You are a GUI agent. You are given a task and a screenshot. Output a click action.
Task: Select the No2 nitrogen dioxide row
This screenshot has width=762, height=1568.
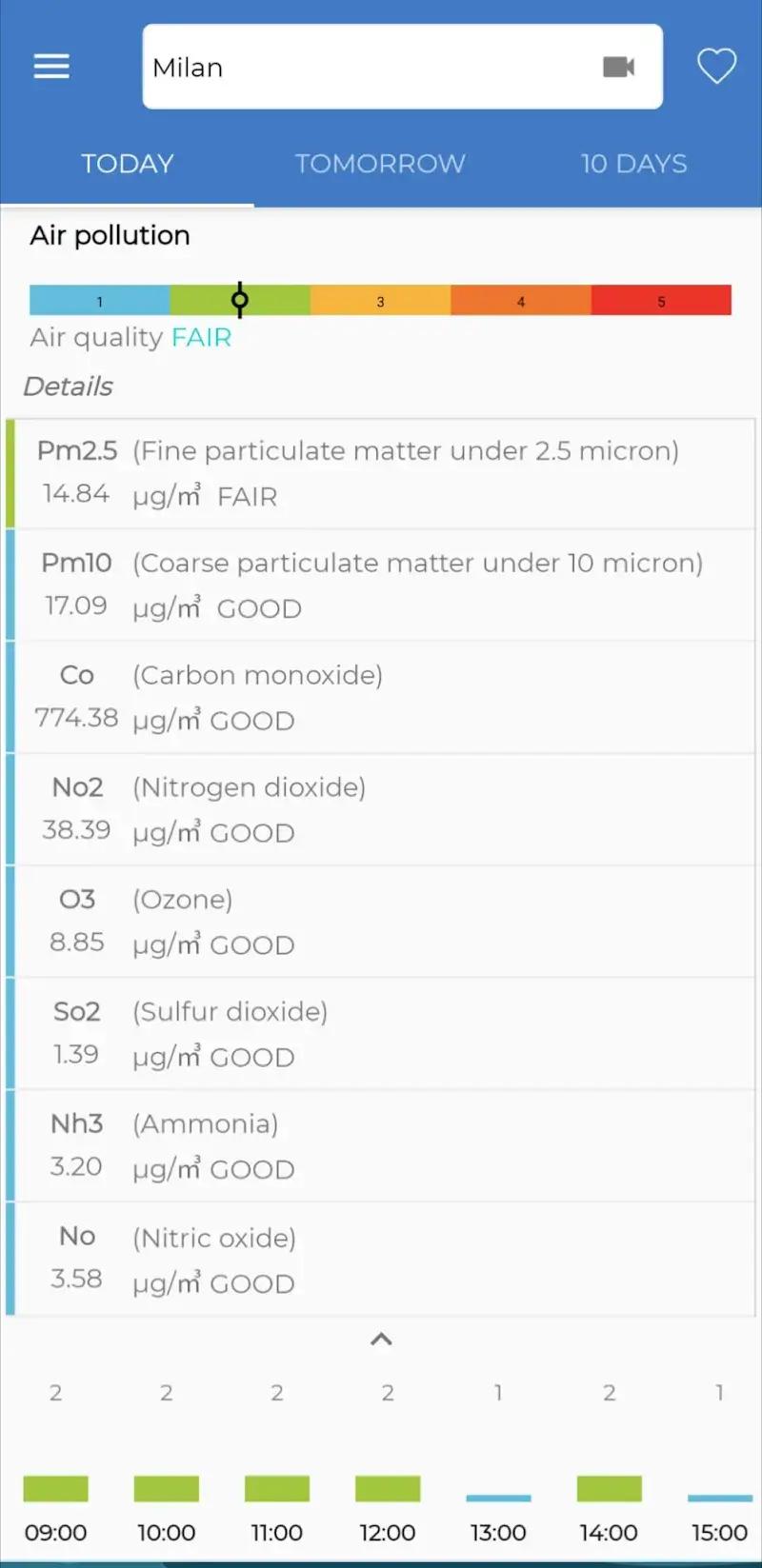10,808
